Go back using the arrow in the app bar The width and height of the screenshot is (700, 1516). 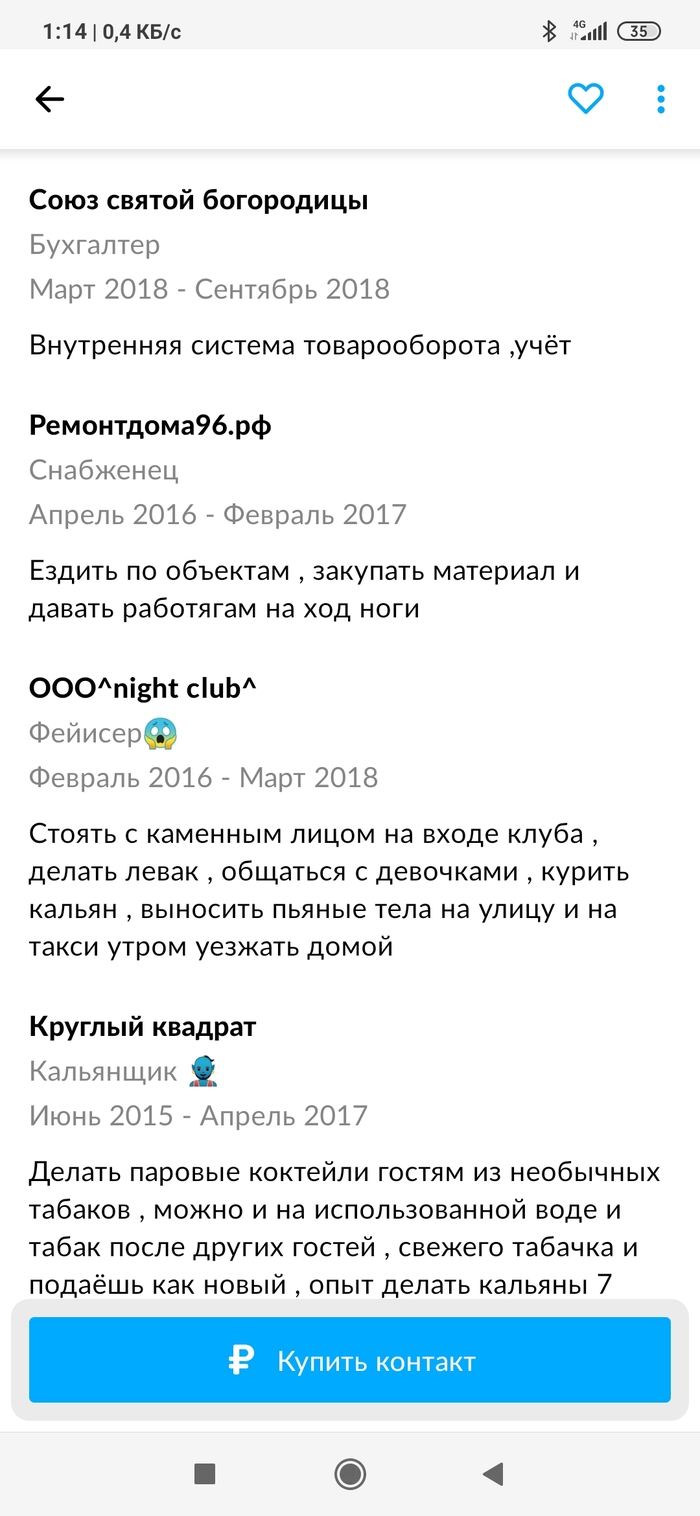click(x=49, y=98)
